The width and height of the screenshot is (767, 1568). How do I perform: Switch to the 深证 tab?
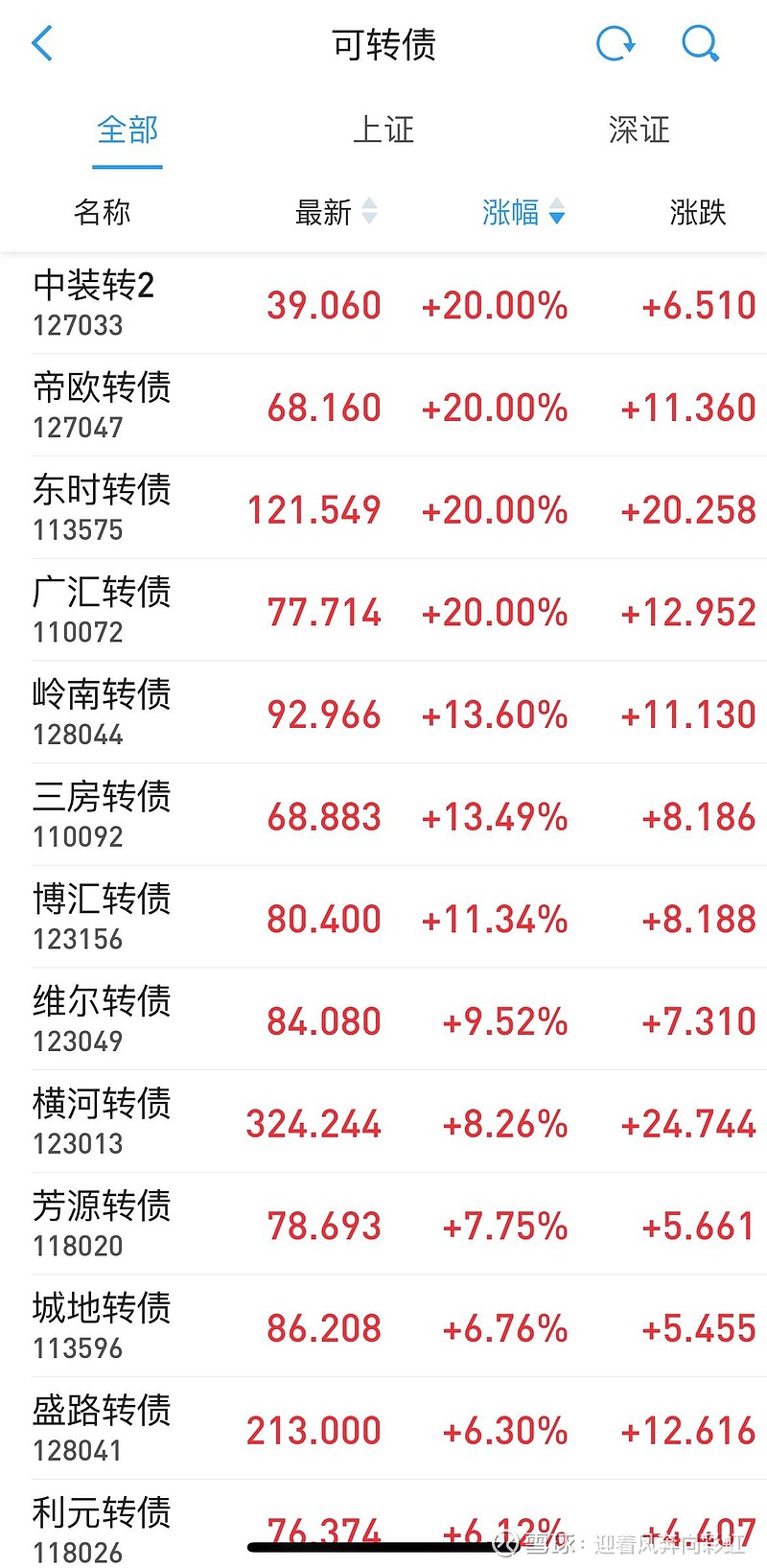tap(638, 130)
